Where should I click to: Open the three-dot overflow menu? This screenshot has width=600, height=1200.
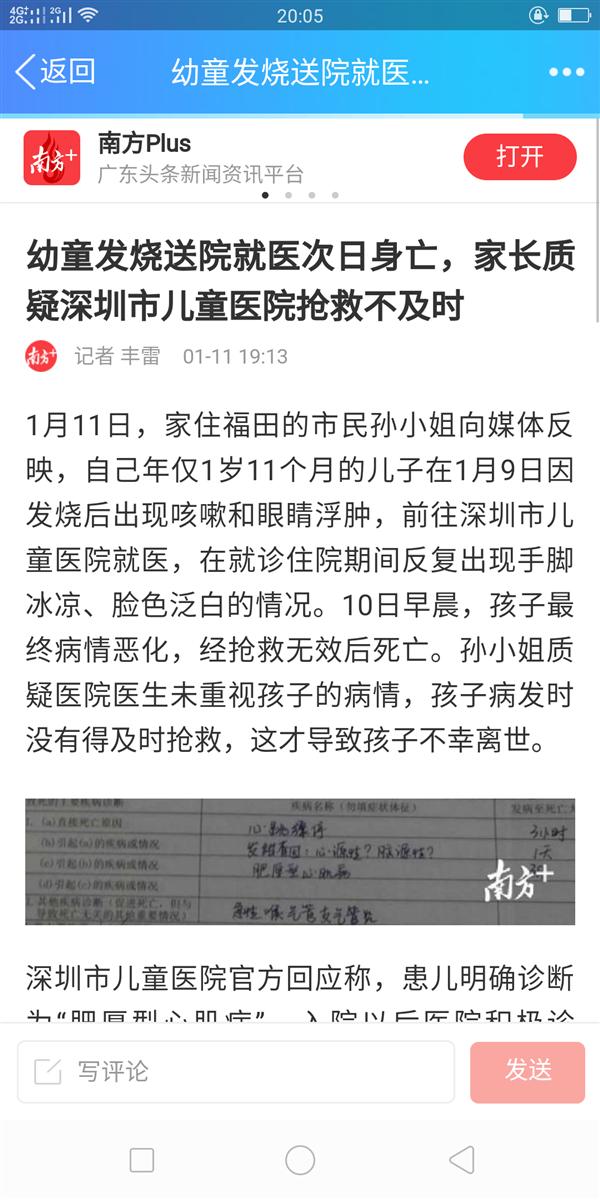click(566, 72)
